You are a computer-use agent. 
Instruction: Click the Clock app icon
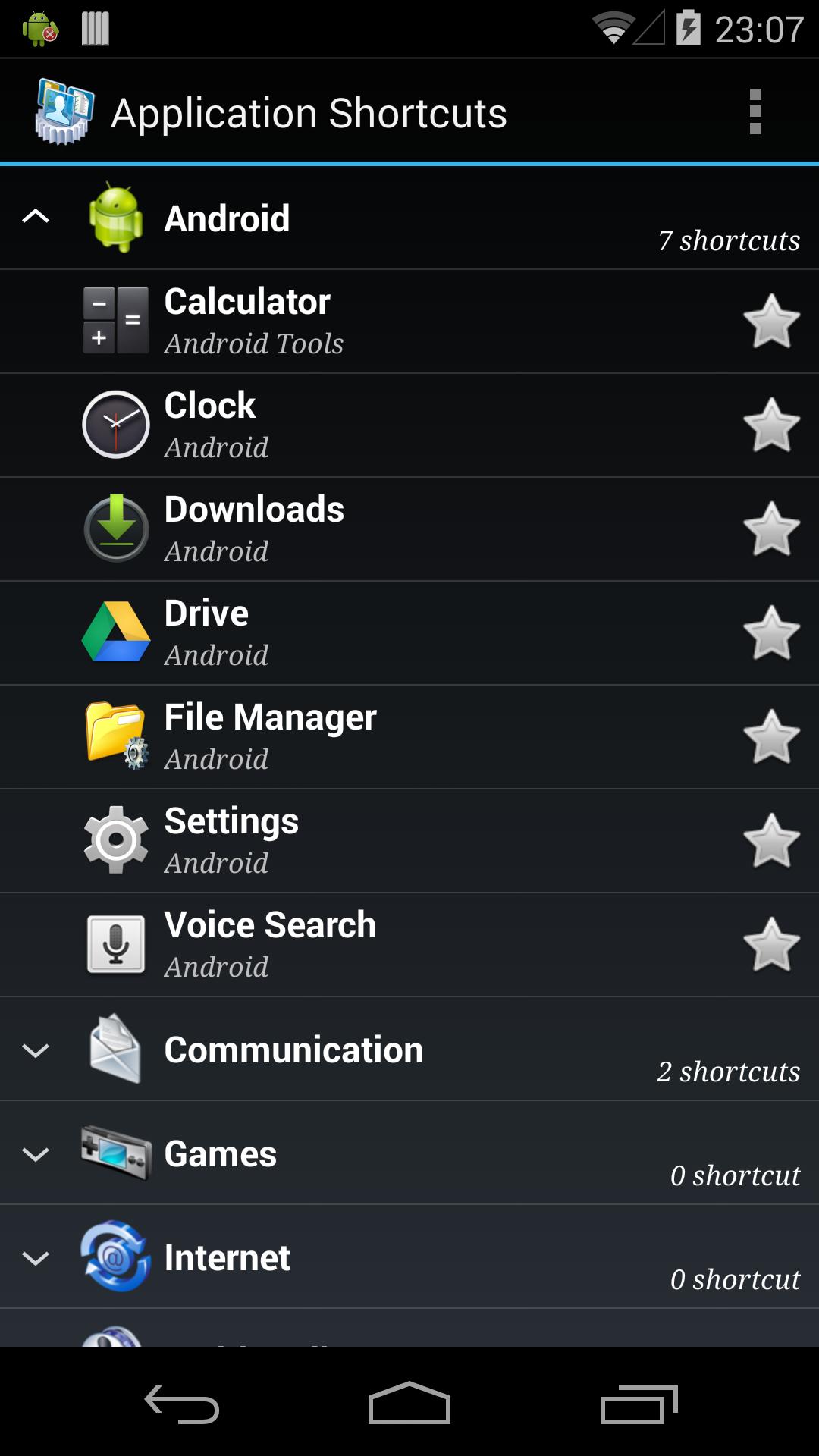115,425
